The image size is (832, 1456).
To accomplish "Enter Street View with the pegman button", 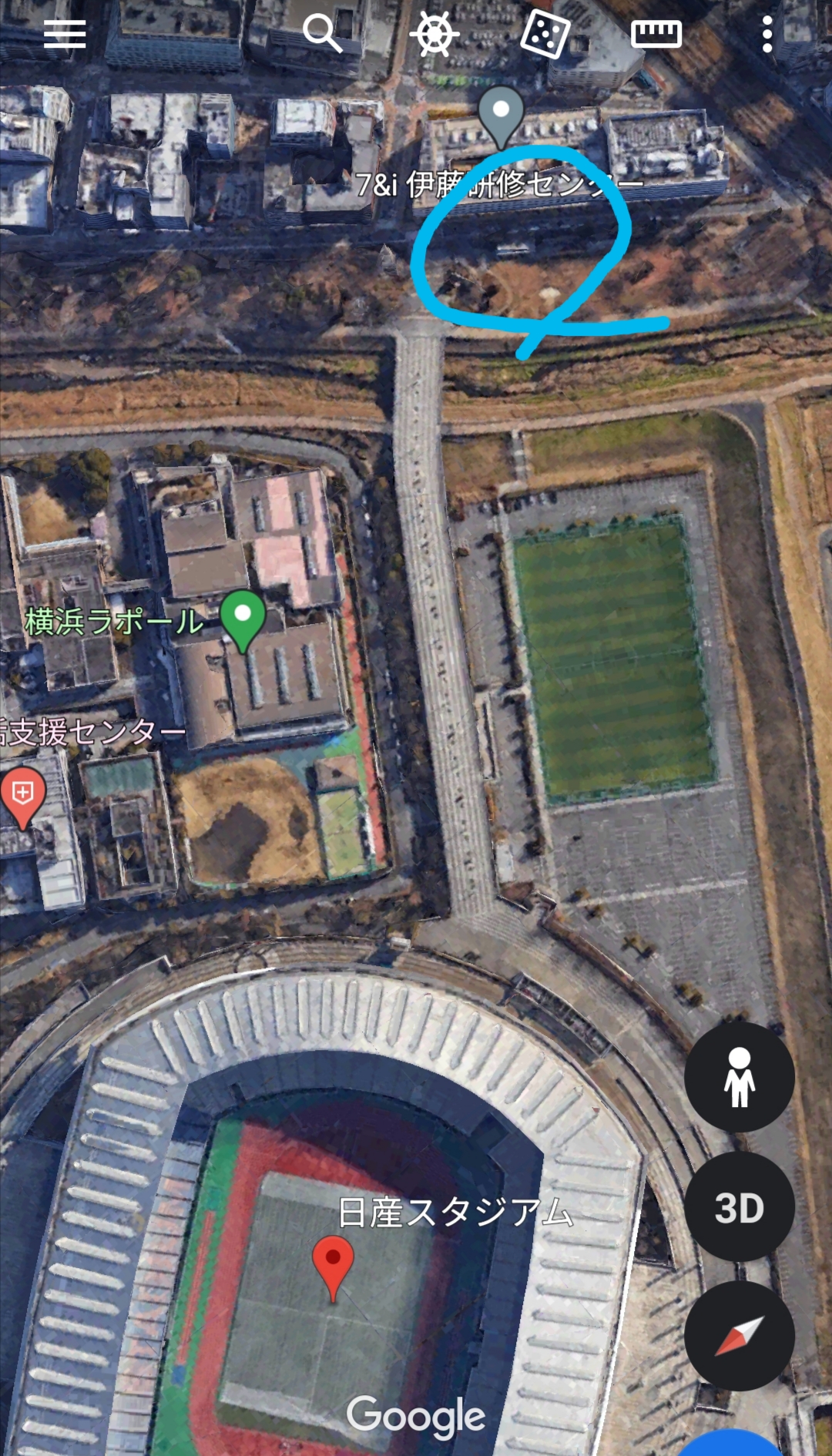I will pyautogui.click(x=740, y=1077).
